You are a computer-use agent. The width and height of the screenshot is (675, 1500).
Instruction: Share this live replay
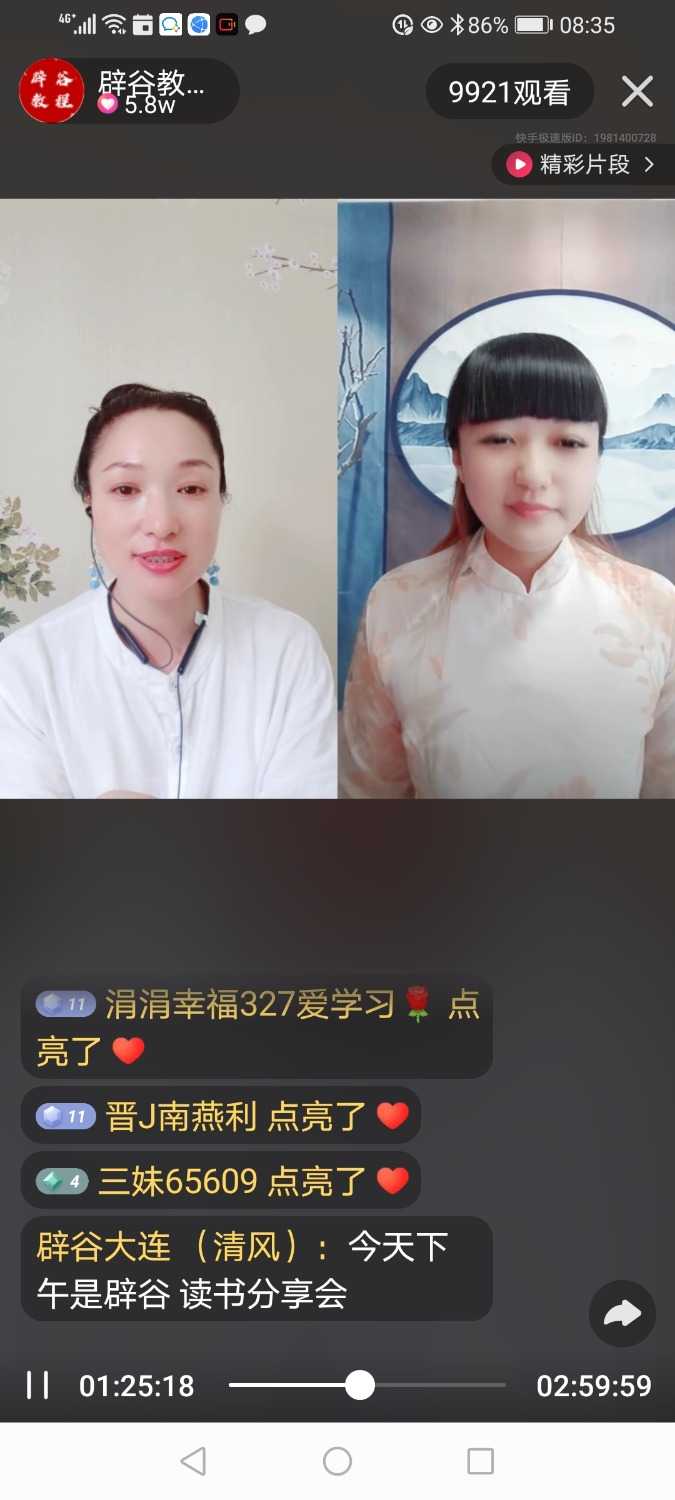click(621, 1313)
